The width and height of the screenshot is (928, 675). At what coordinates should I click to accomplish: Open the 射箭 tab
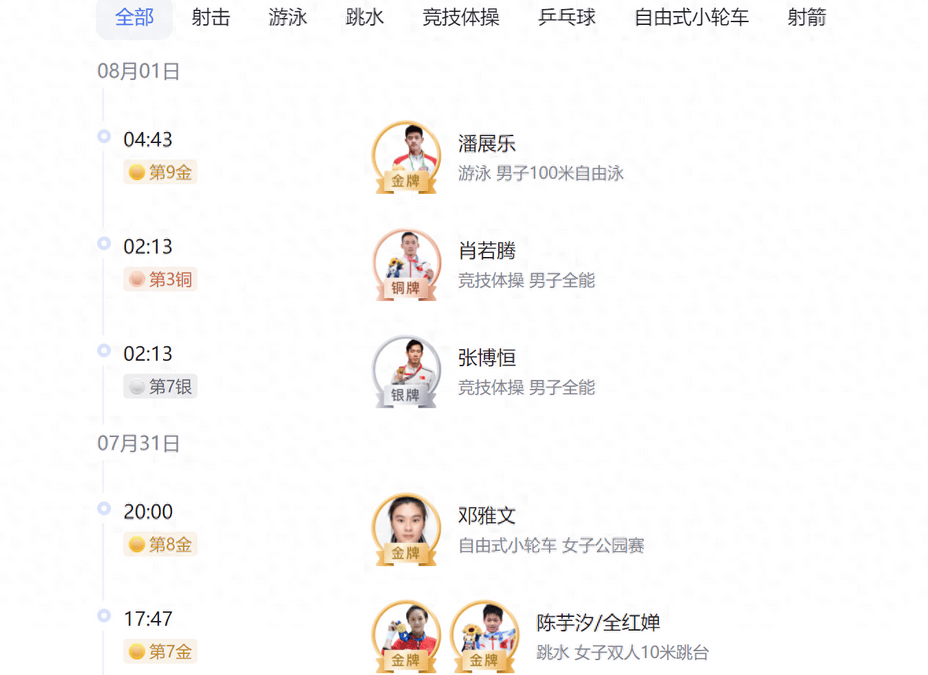(x=806, y=18)
